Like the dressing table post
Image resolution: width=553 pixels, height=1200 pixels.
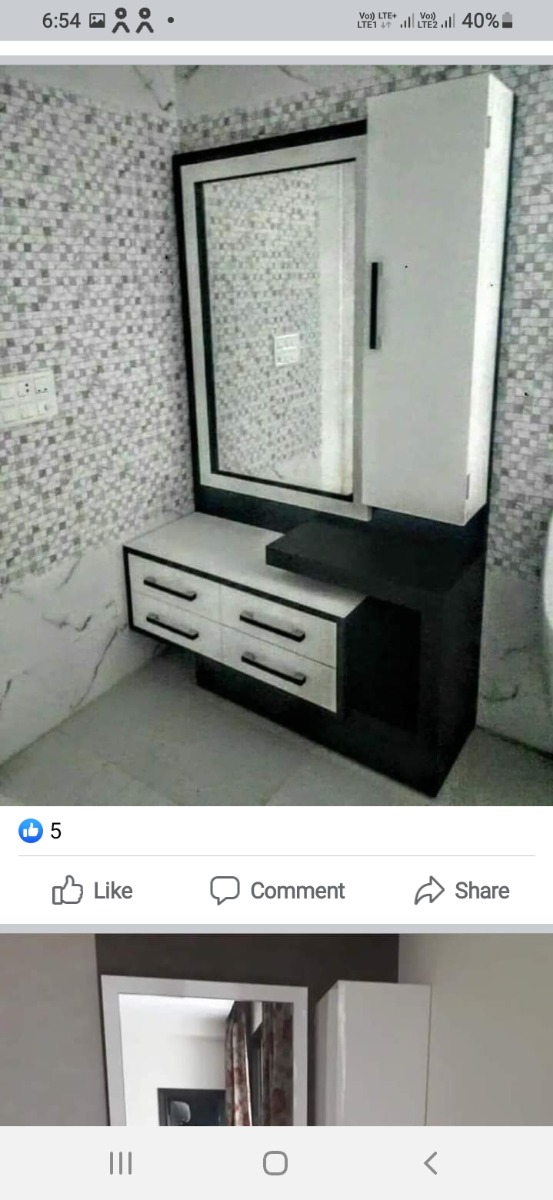point(92,890)
